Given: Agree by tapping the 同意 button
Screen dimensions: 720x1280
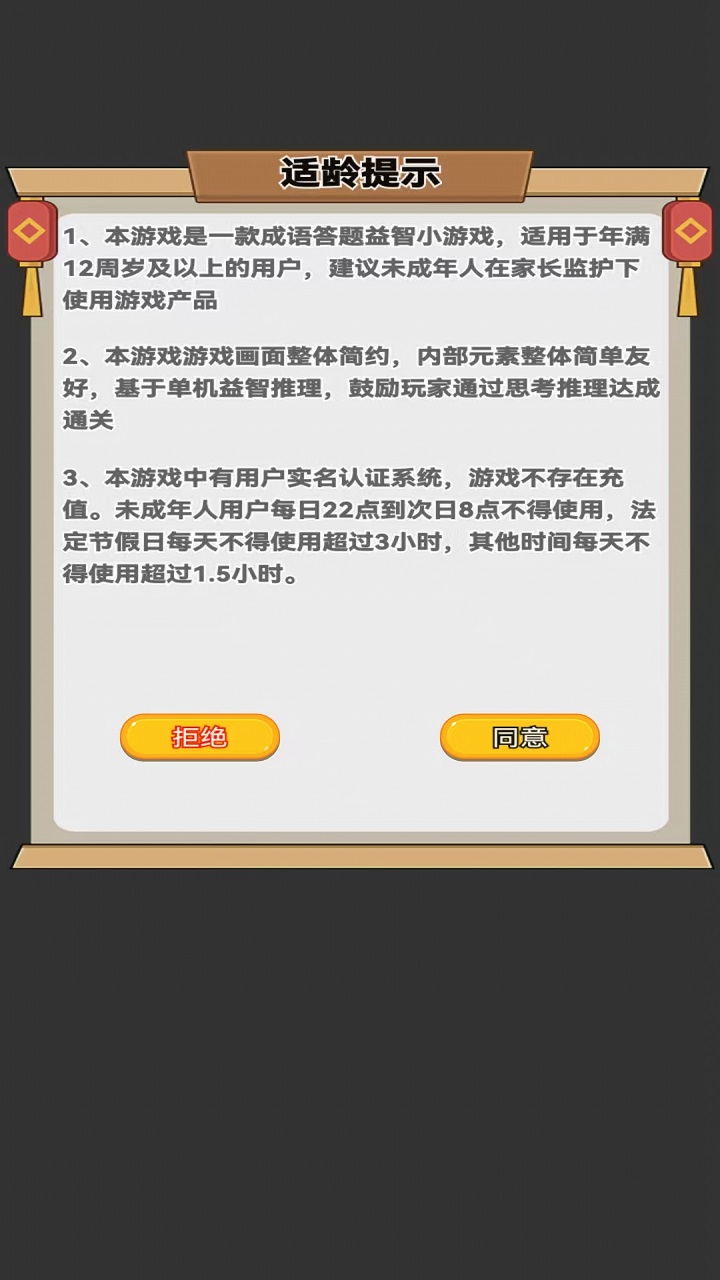Looking at the screenshot, I should click(x=520, y=738).
